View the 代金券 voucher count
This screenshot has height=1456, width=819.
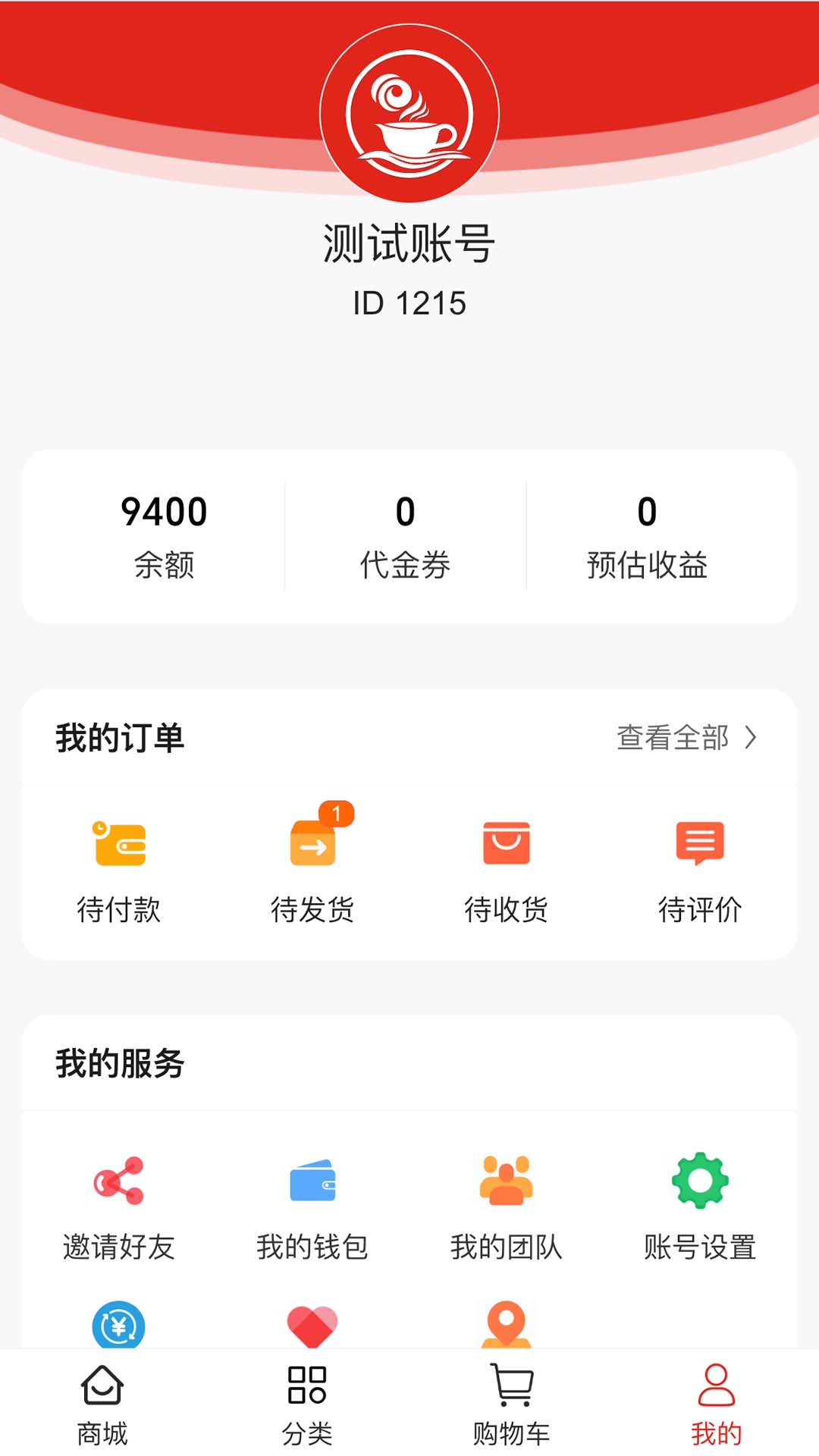[406, 531]
